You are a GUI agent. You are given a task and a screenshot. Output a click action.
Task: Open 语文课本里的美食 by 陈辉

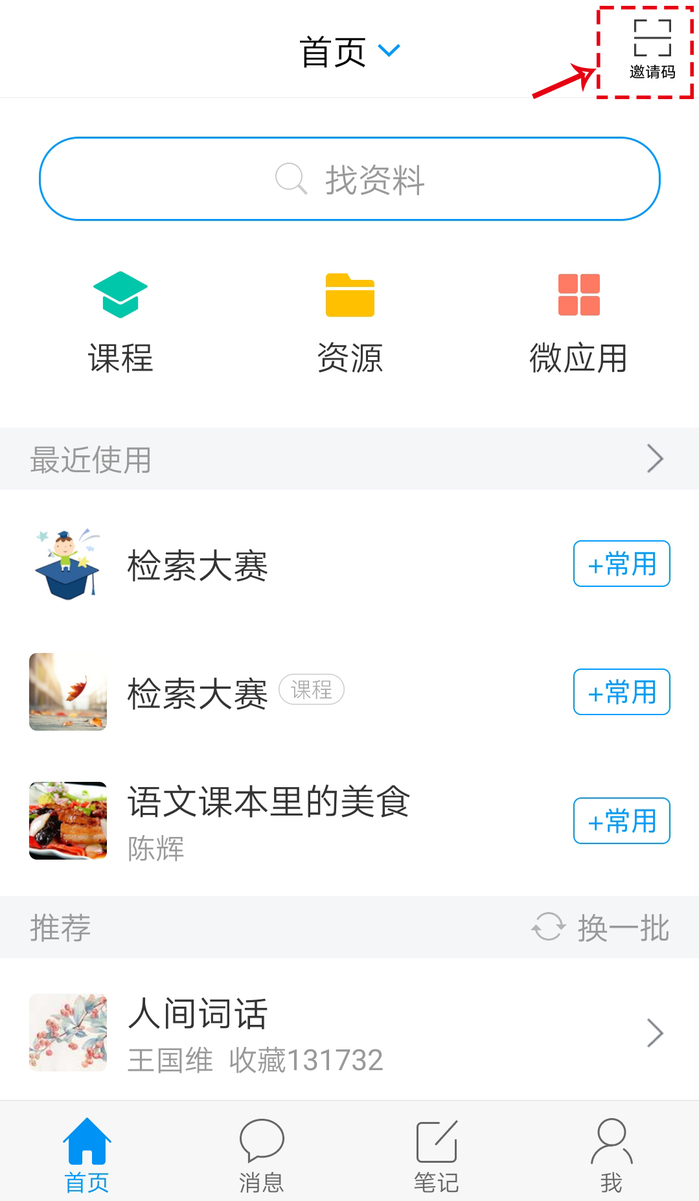click(x=269, y=820)
